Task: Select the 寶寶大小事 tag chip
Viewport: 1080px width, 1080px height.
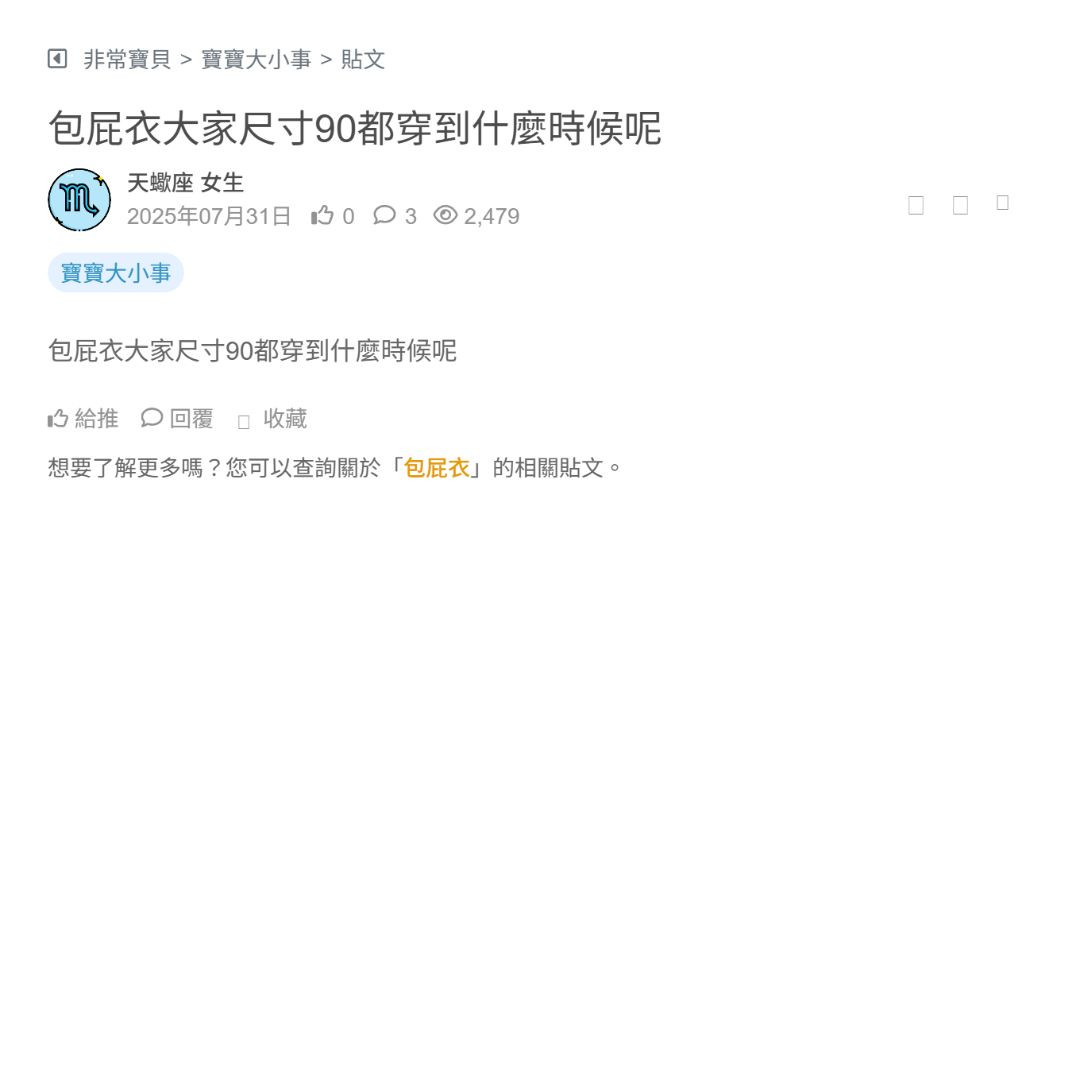Action: click(116, 273)
